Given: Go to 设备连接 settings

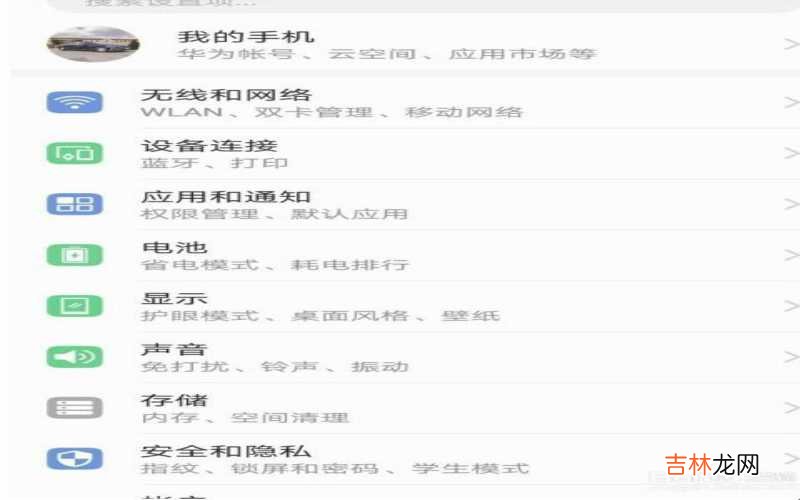Looking at the screenshot, I should click(x=400, y=153).
